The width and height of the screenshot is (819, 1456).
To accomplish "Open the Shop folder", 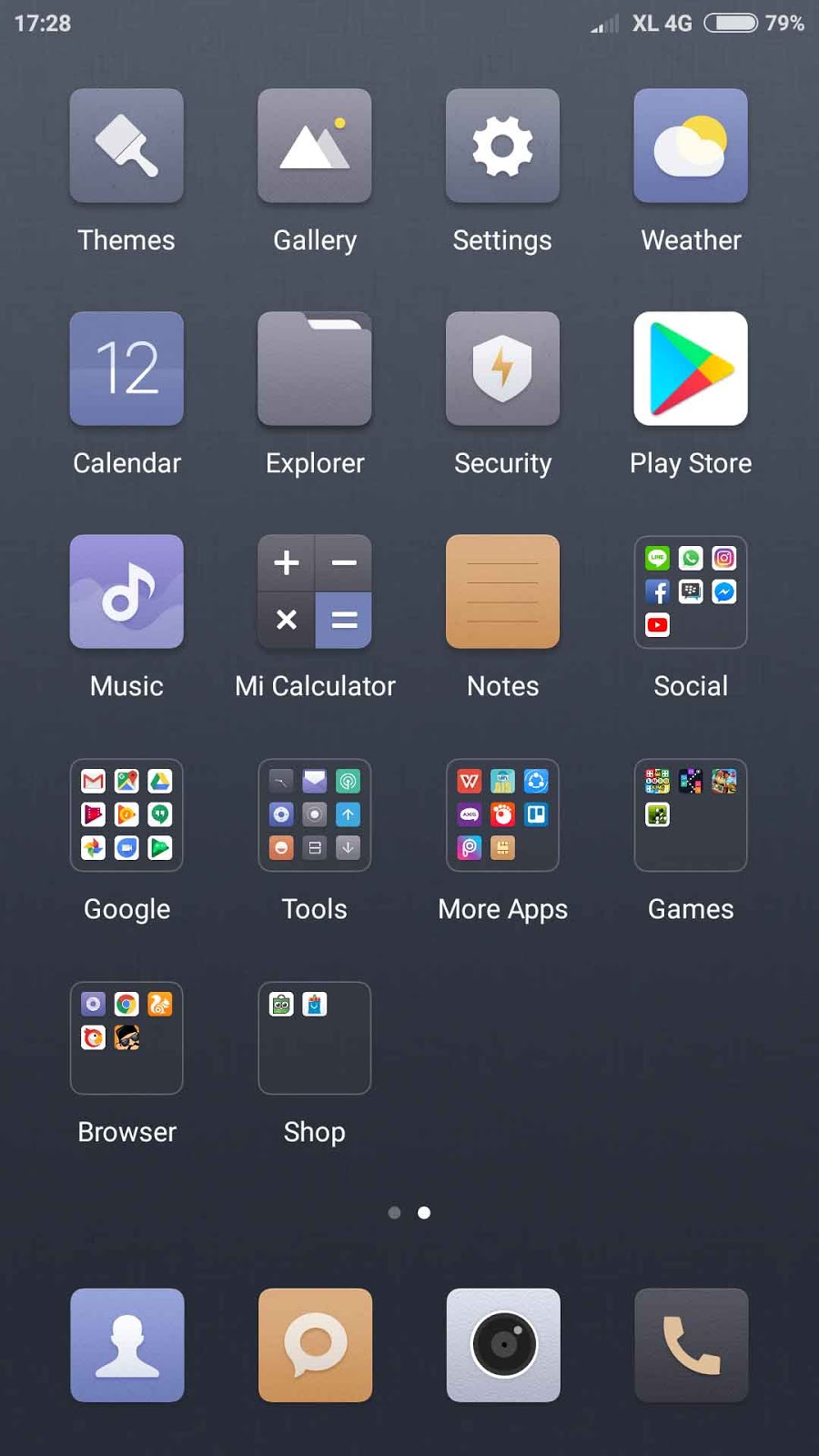I will click(315, 1037).
